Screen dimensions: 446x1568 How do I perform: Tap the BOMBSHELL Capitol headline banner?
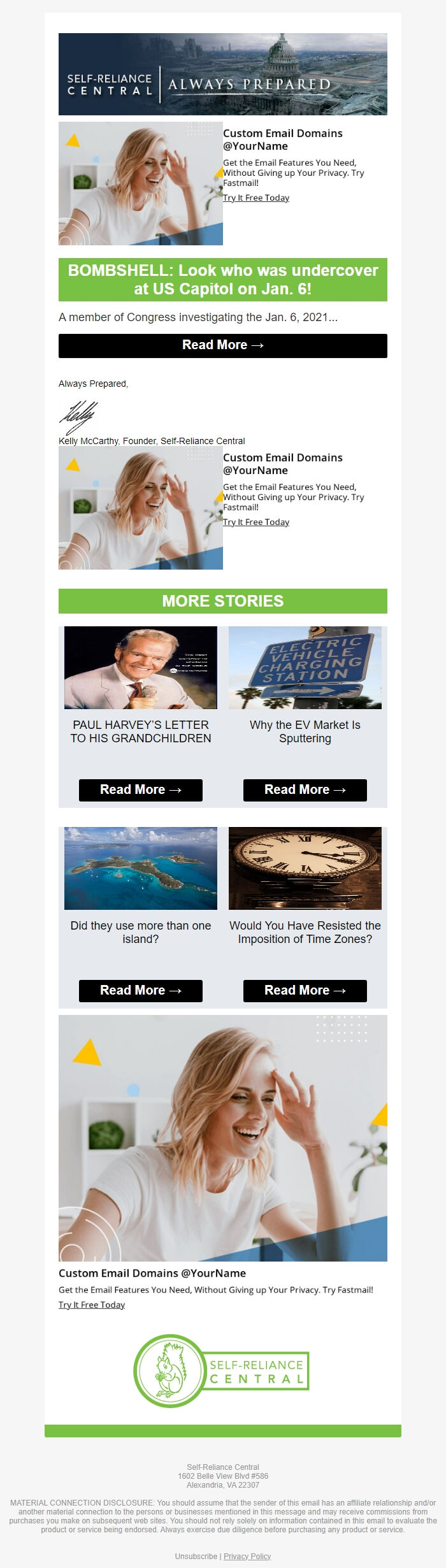click(222, 279)
